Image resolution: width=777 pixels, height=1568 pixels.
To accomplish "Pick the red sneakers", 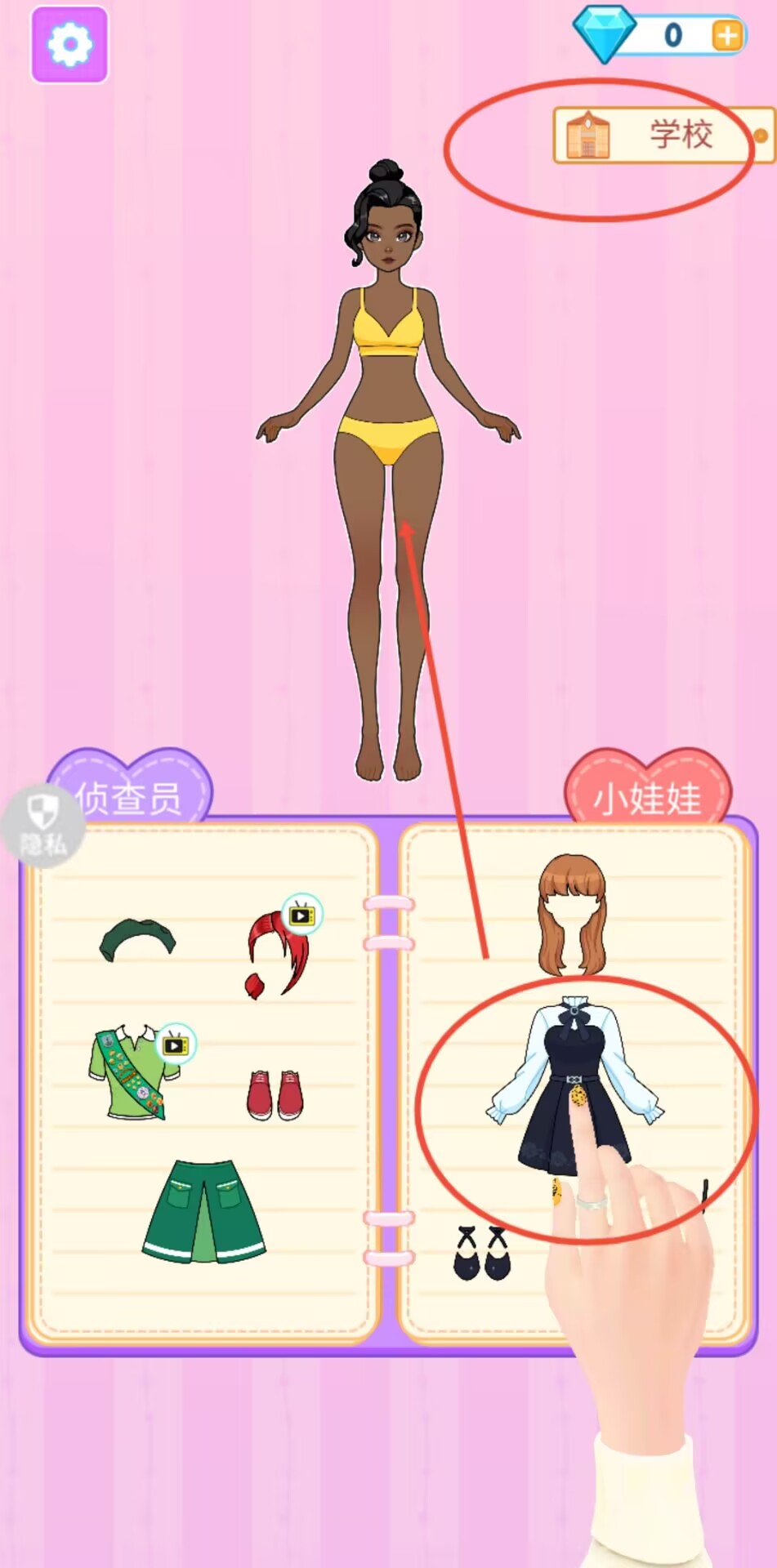I will [x=275, y=1094].
